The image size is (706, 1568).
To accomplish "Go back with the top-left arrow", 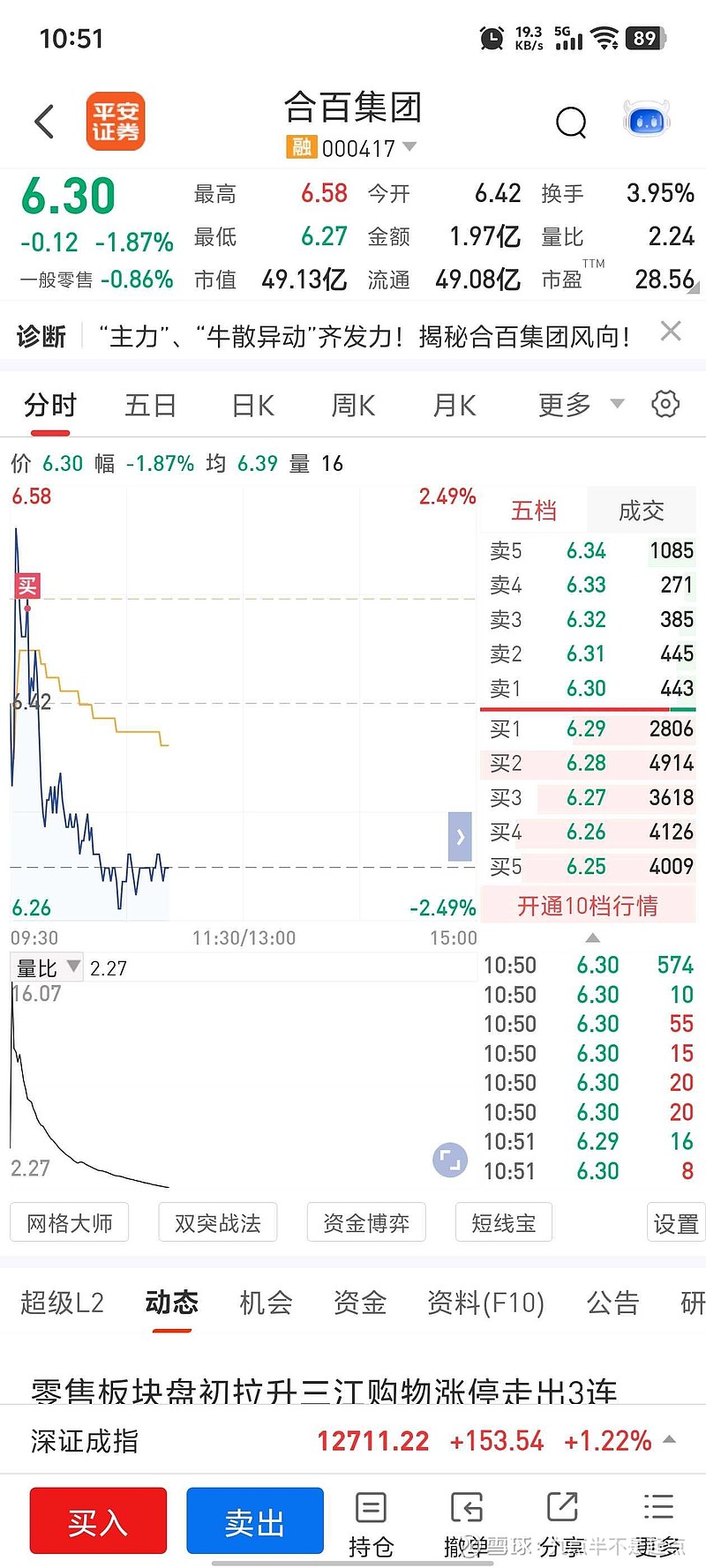I will coord(45,122).
